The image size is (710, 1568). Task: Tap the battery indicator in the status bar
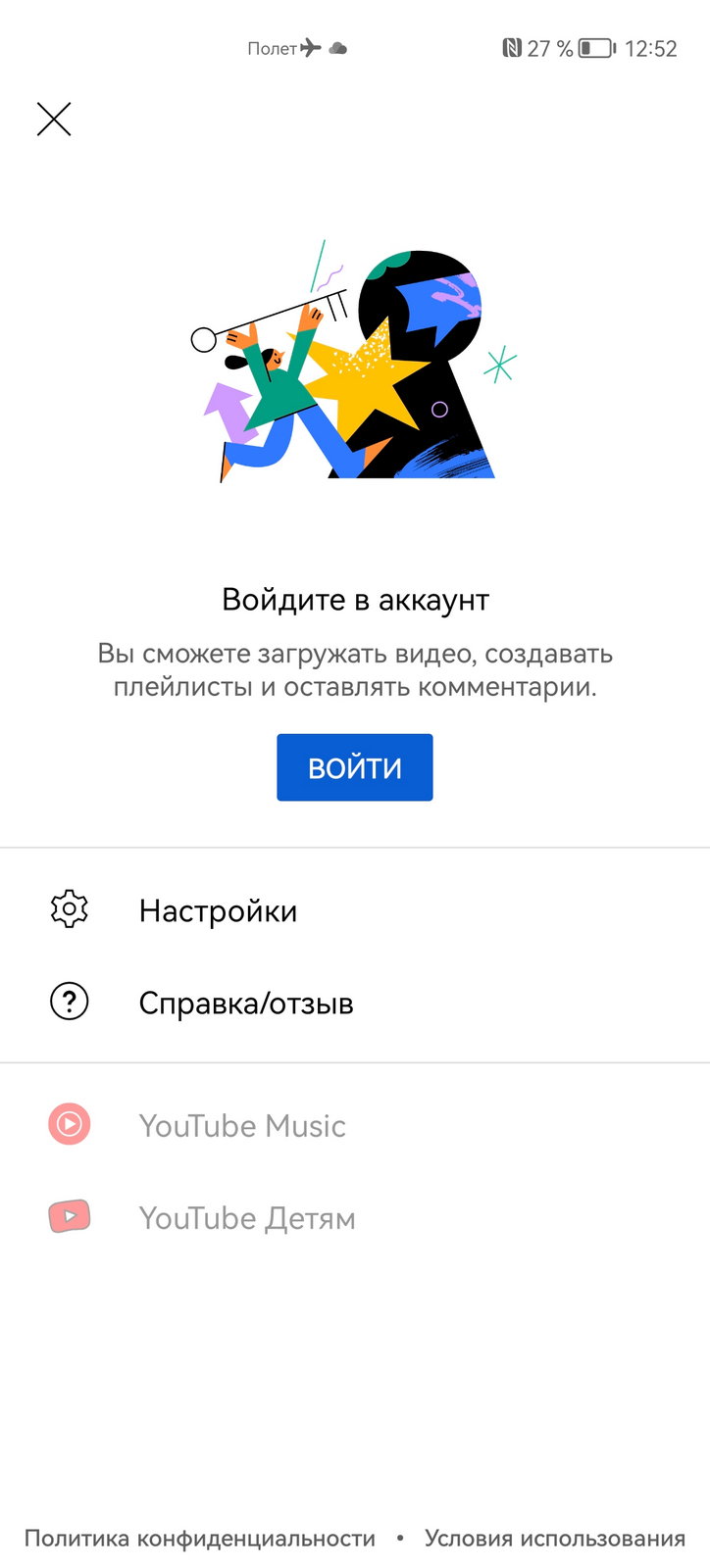coord(593,48)
